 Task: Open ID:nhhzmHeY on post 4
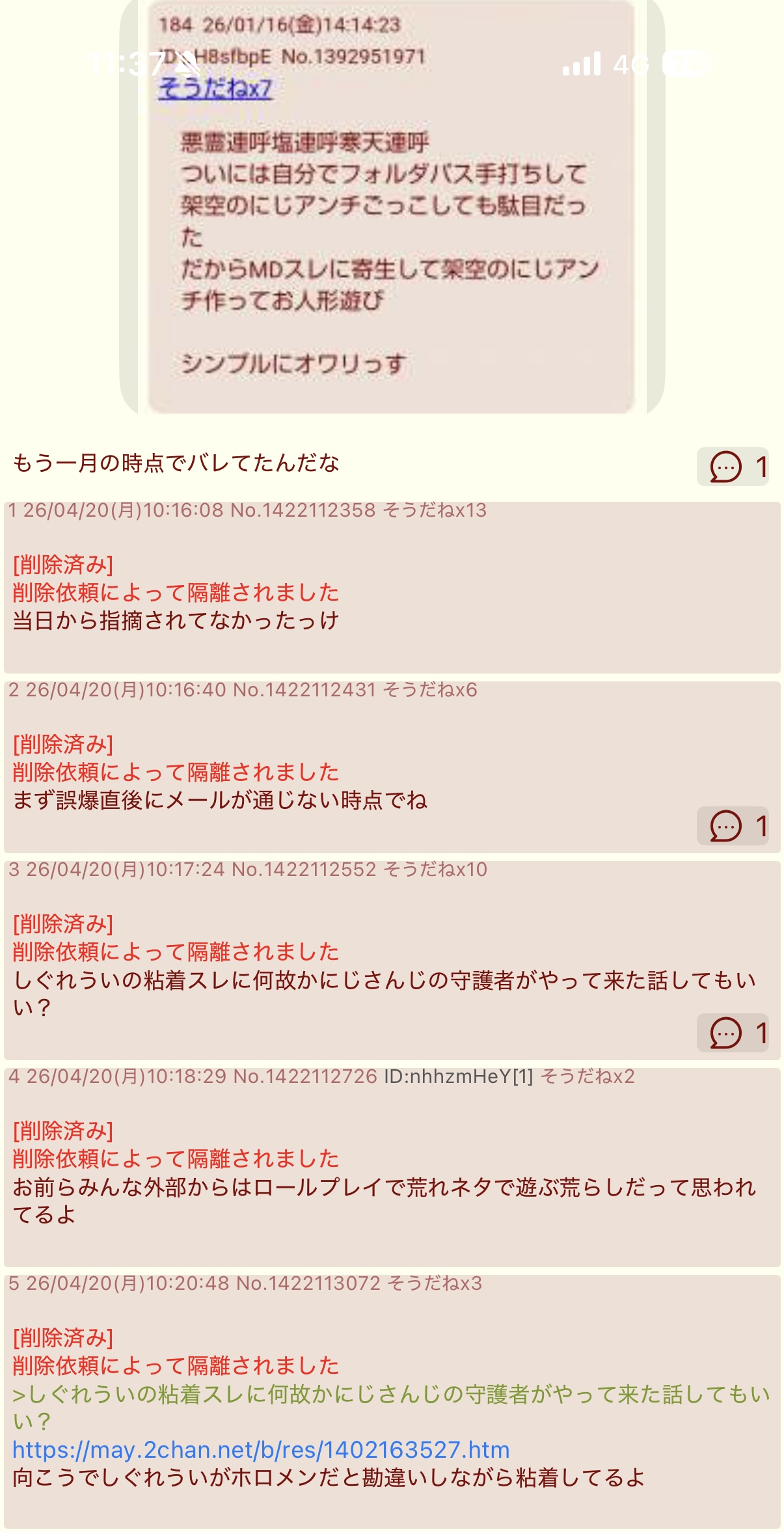point(458,1076)
